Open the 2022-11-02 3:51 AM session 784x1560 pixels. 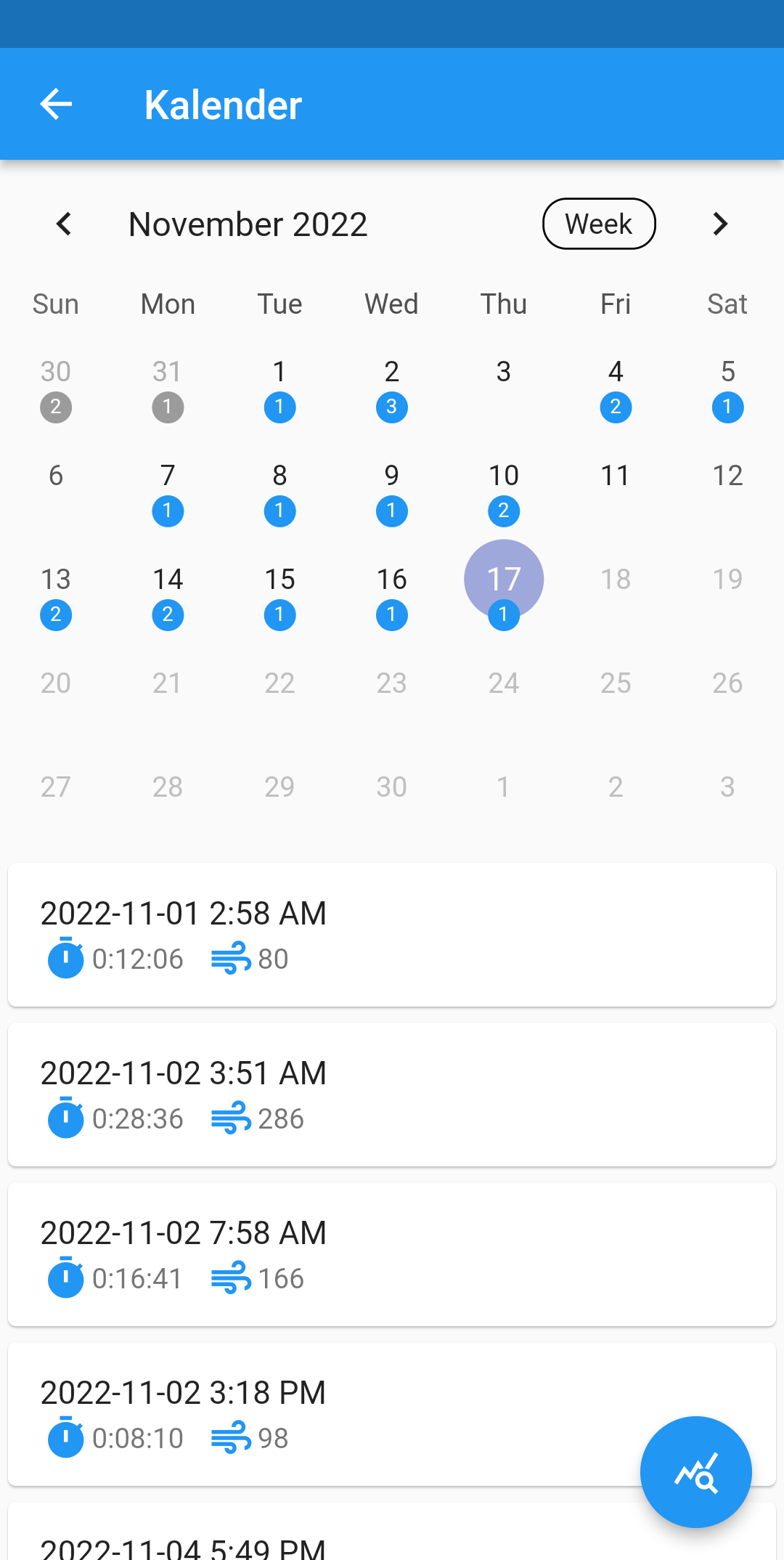[x=392, y=1094]
